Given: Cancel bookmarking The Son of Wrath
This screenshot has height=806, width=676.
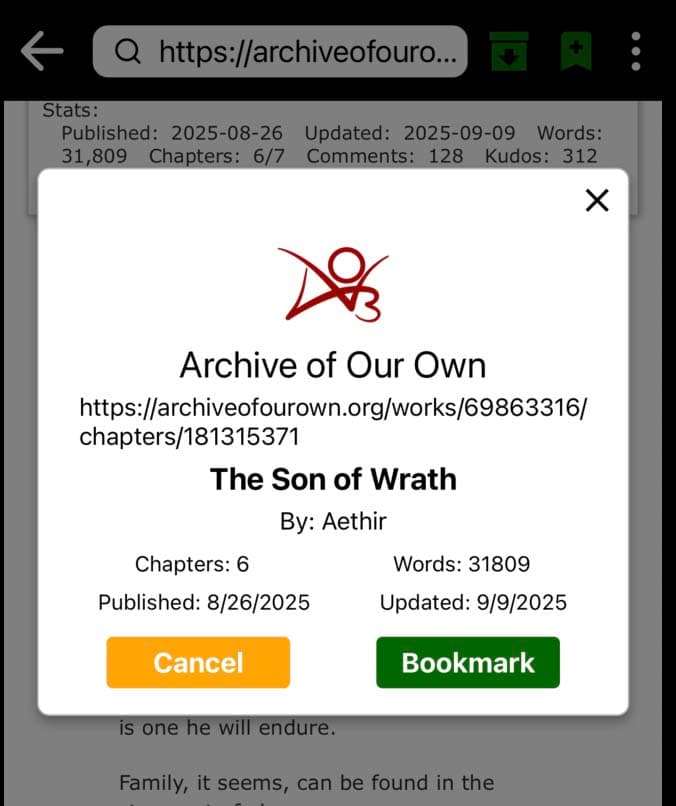Looking at the screenshot, I should (x=198, y=662).
